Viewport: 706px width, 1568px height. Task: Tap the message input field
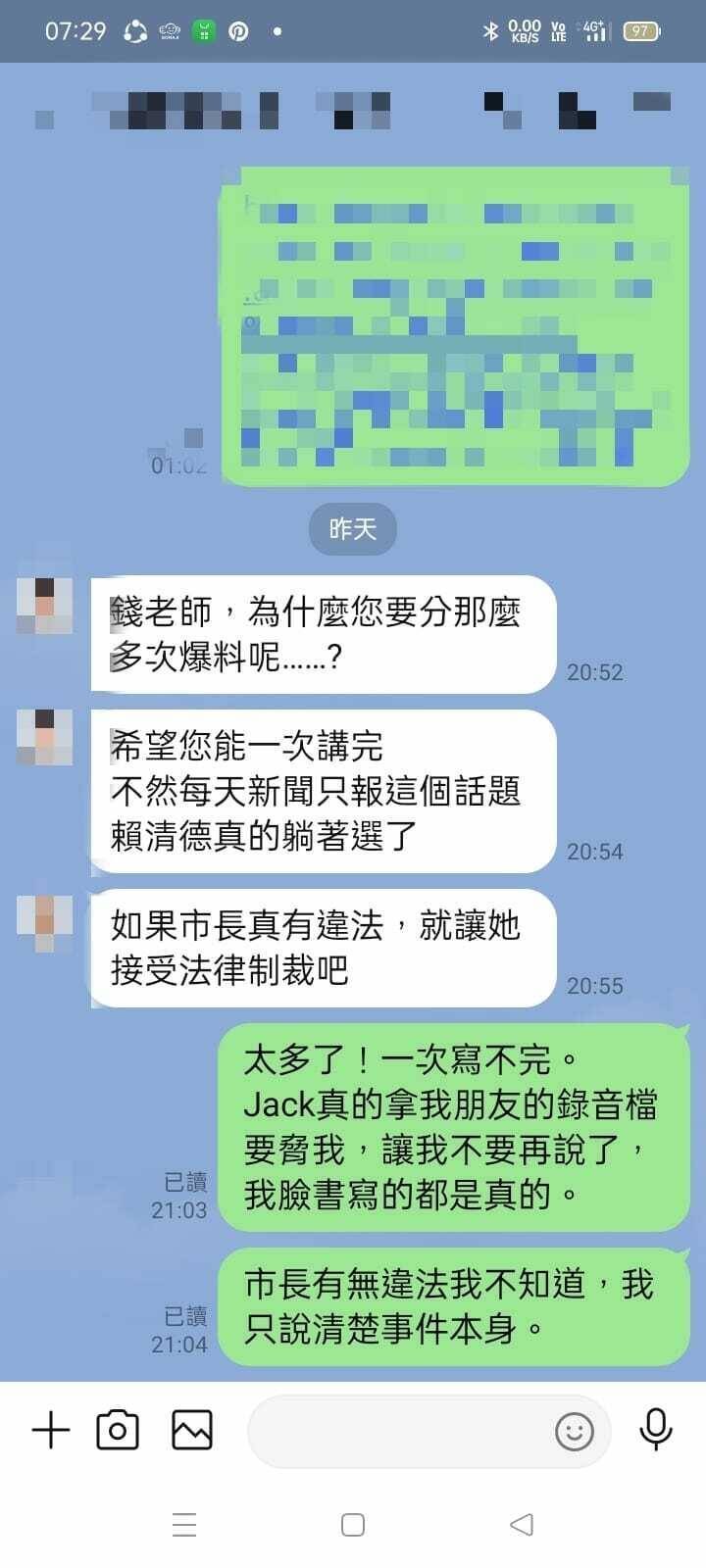coord(397,1432)
